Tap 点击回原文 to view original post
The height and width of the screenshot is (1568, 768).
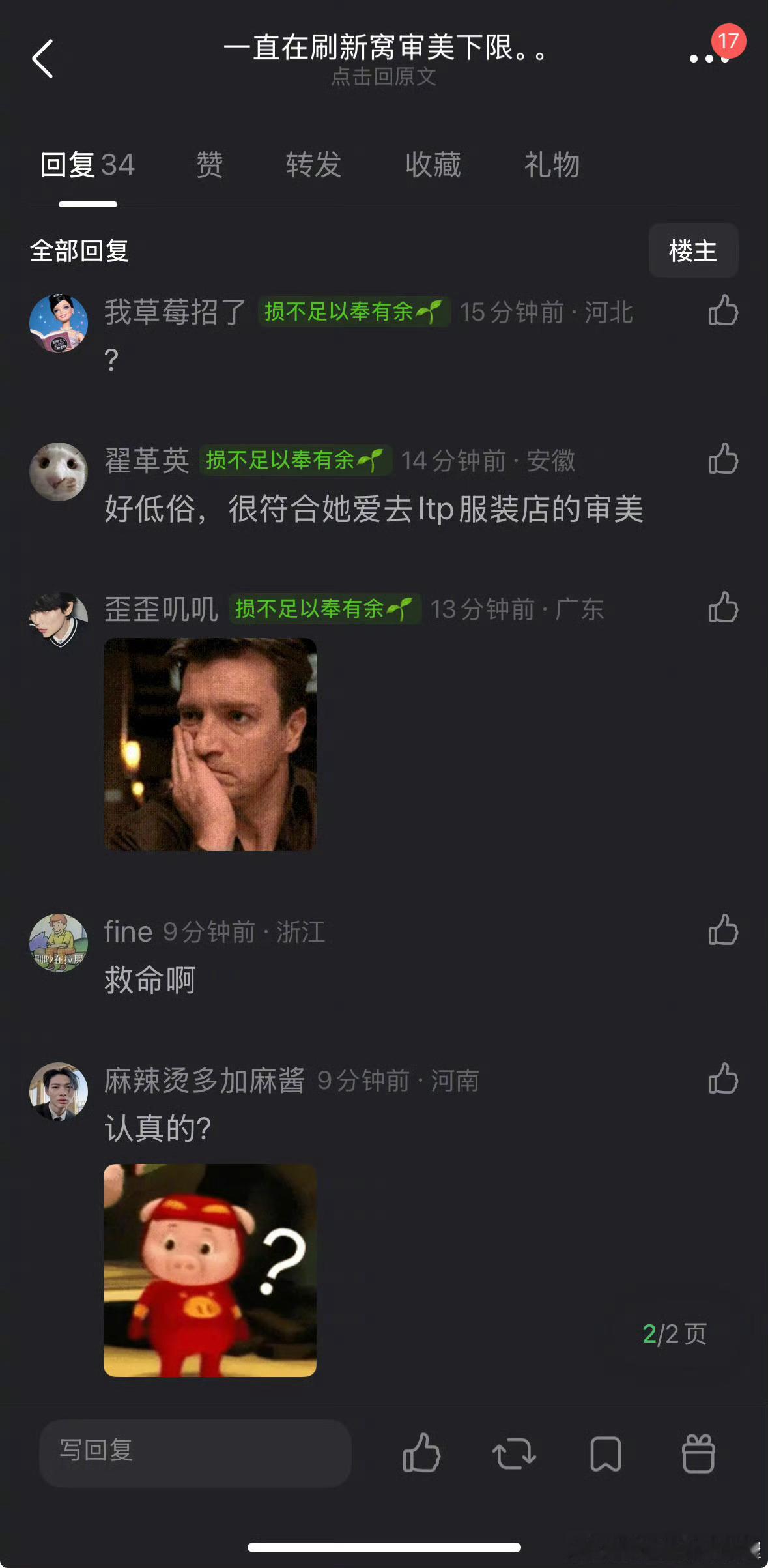coord(384,78)
